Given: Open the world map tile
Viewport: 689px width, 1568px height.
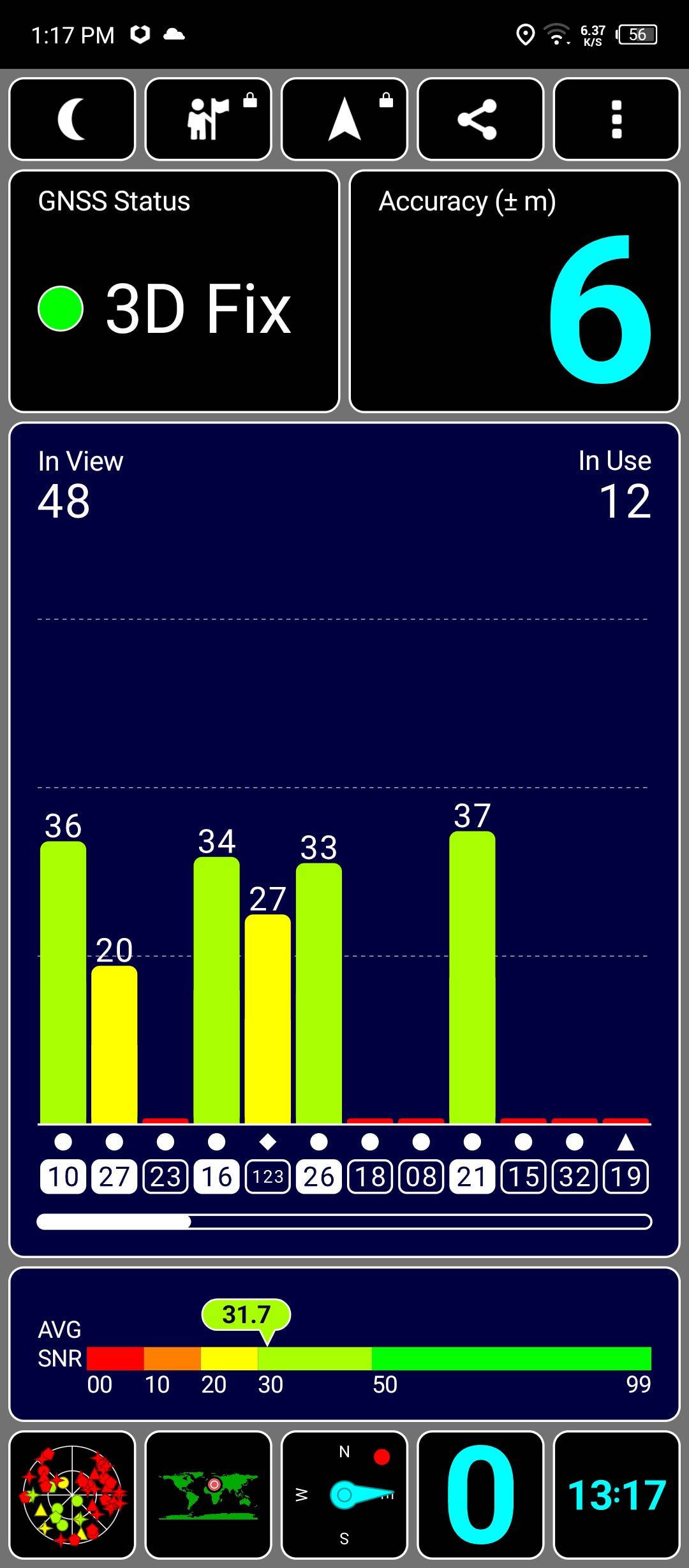Looking at the screenshot, I should (208, 1495).
